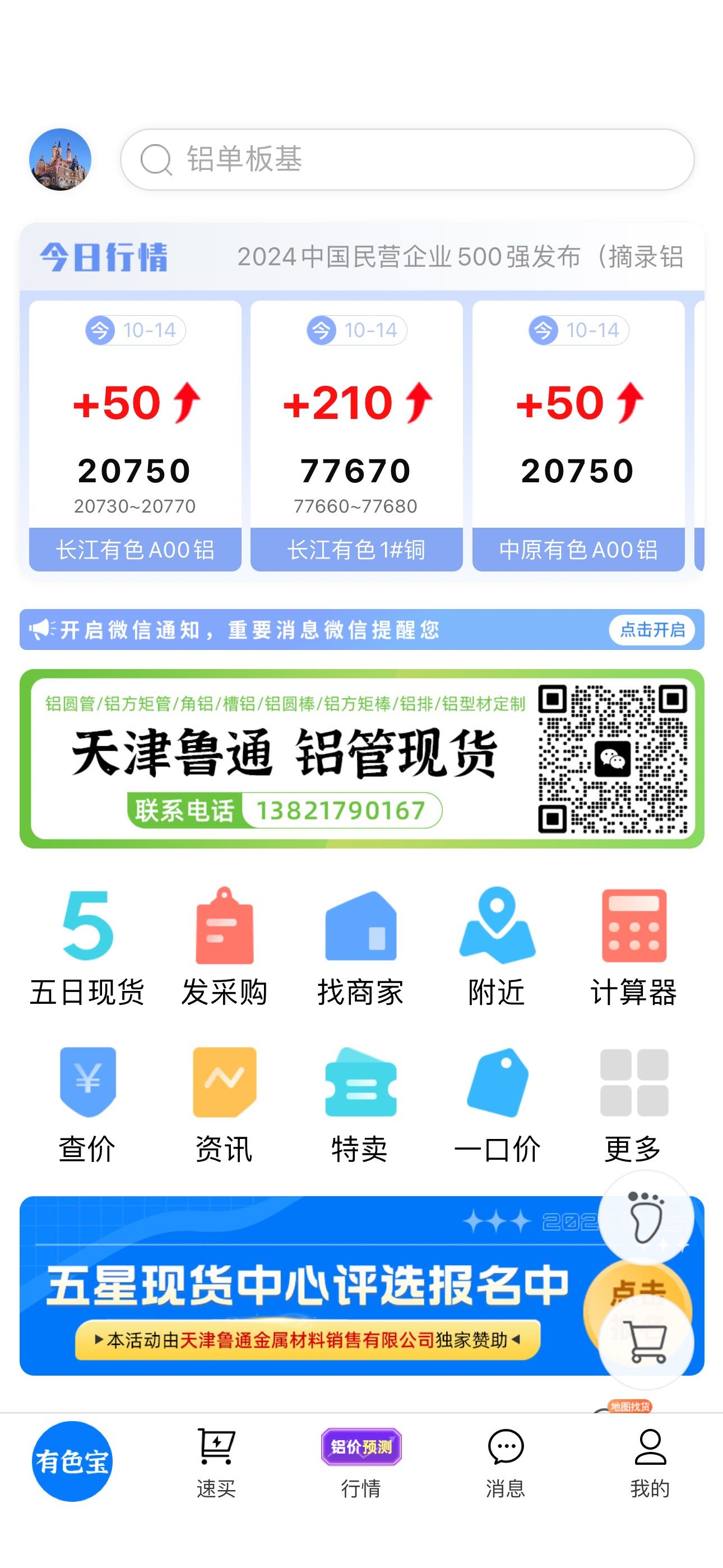Open 特卖 deals
Viewport: 723px width, 1568px height.
pos(361,1105)
